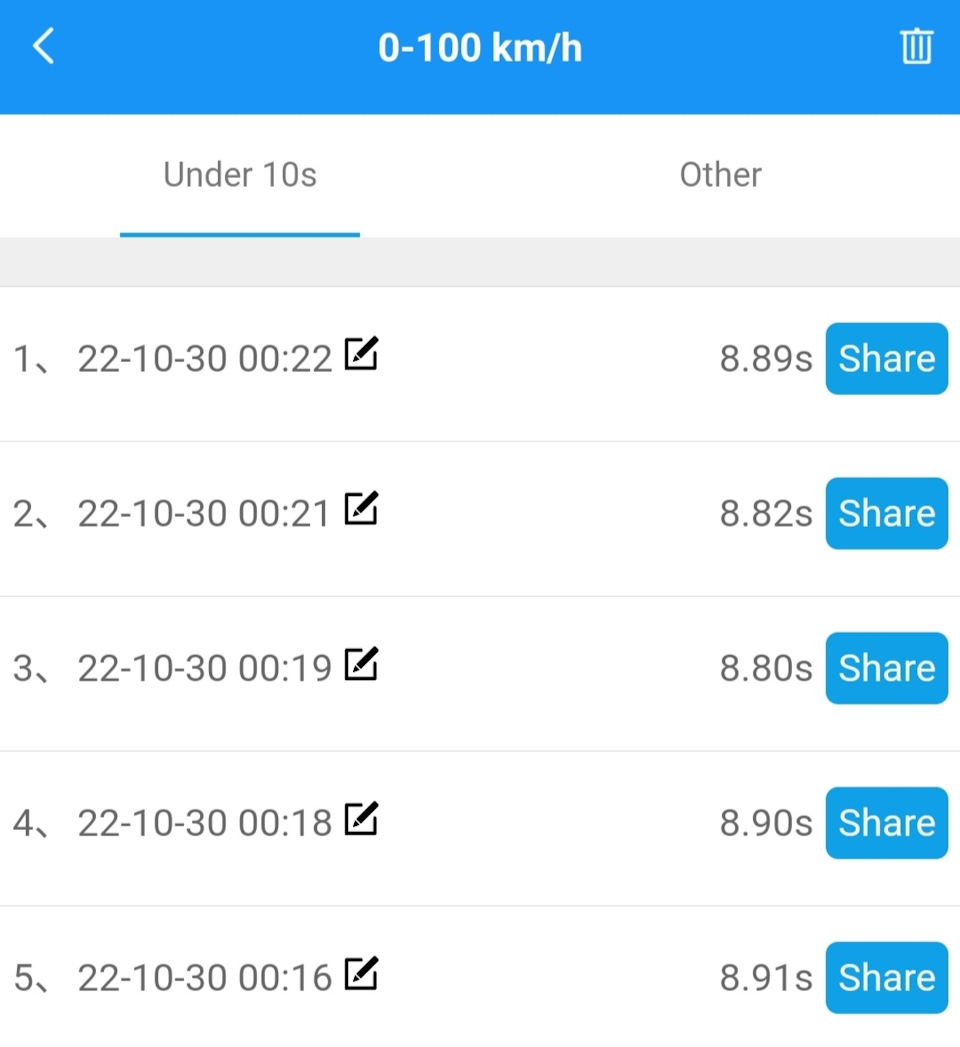
Task: Share the 8.89s result
Action: click(886, 359)
